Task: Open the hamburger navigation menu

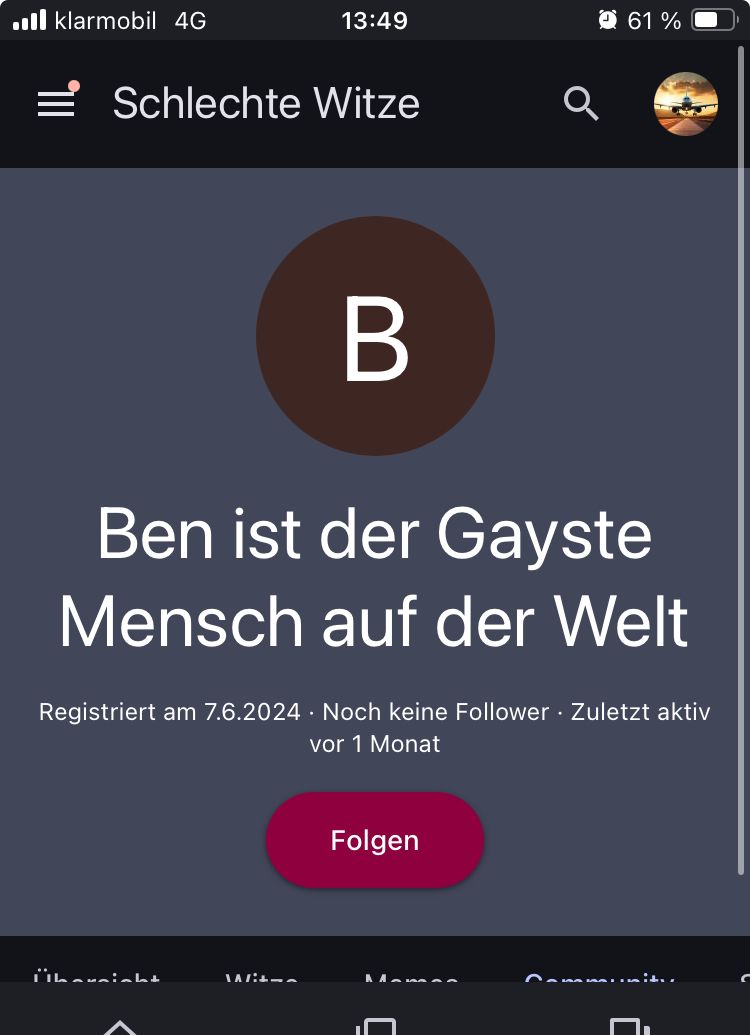Action: click(56, 104)
